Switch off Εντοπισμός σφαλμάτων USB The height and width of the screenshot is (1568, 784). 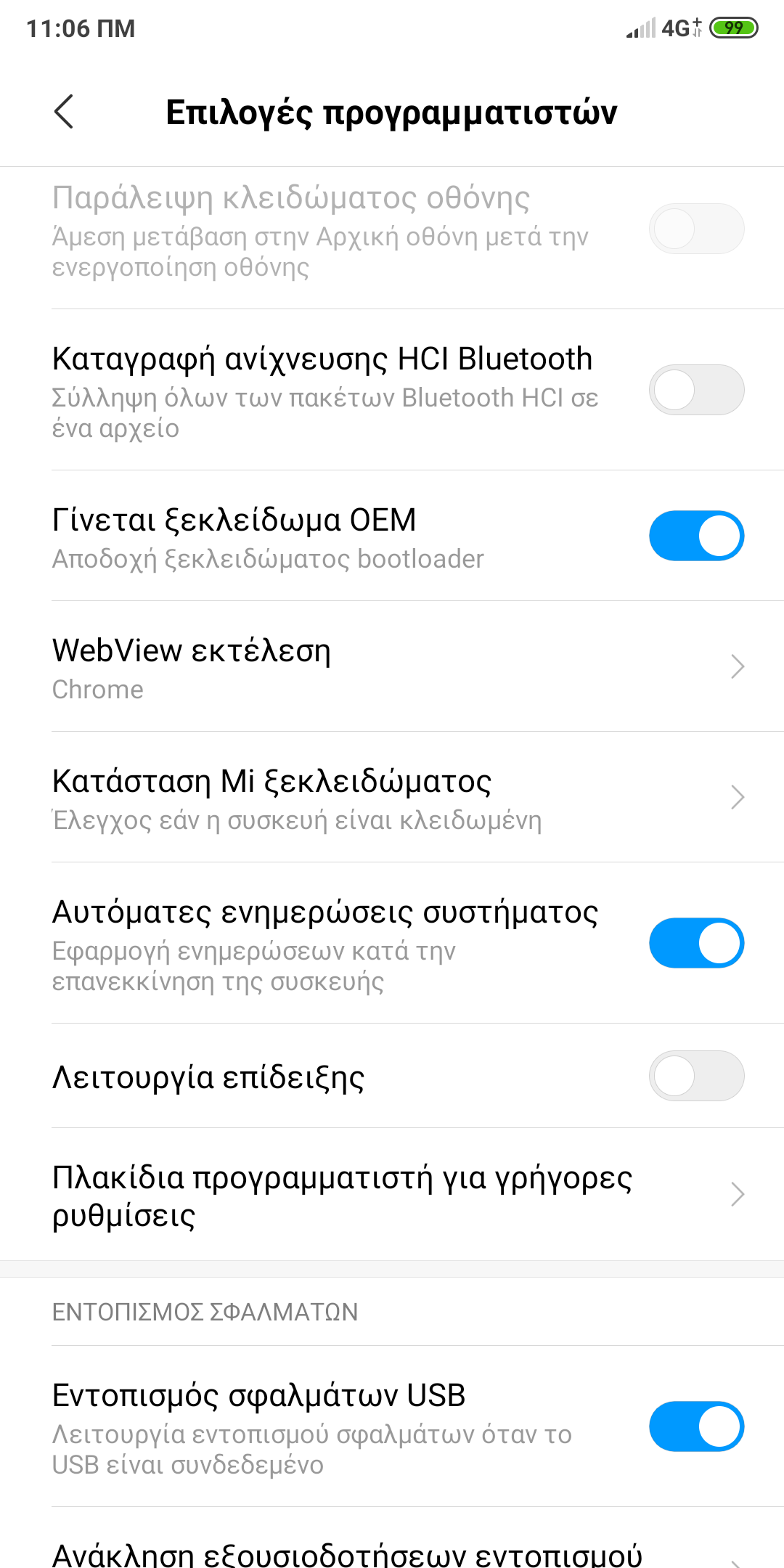pos(696,1426)
